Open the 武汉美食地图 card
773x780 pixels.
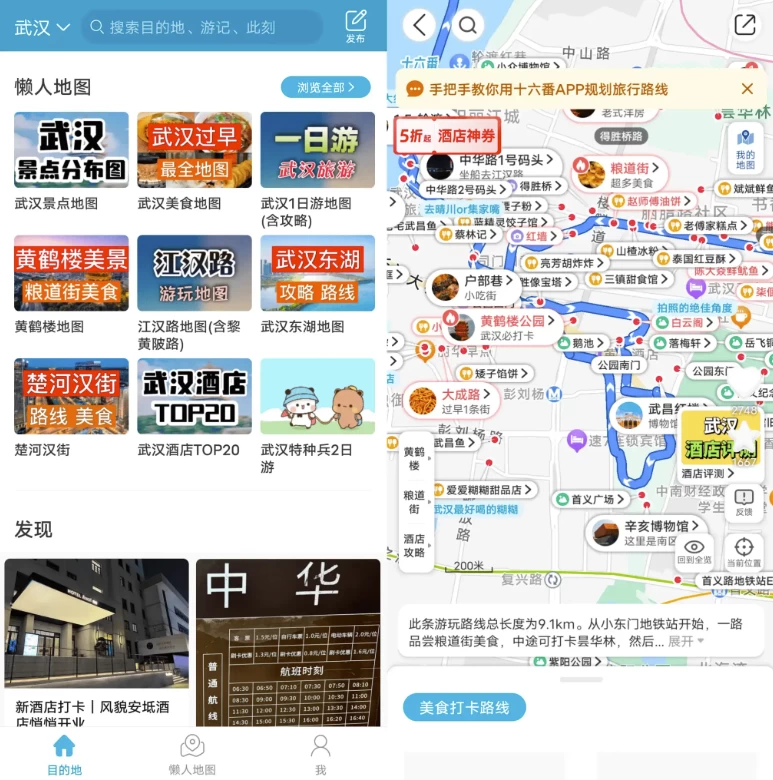tap(194, 161)
